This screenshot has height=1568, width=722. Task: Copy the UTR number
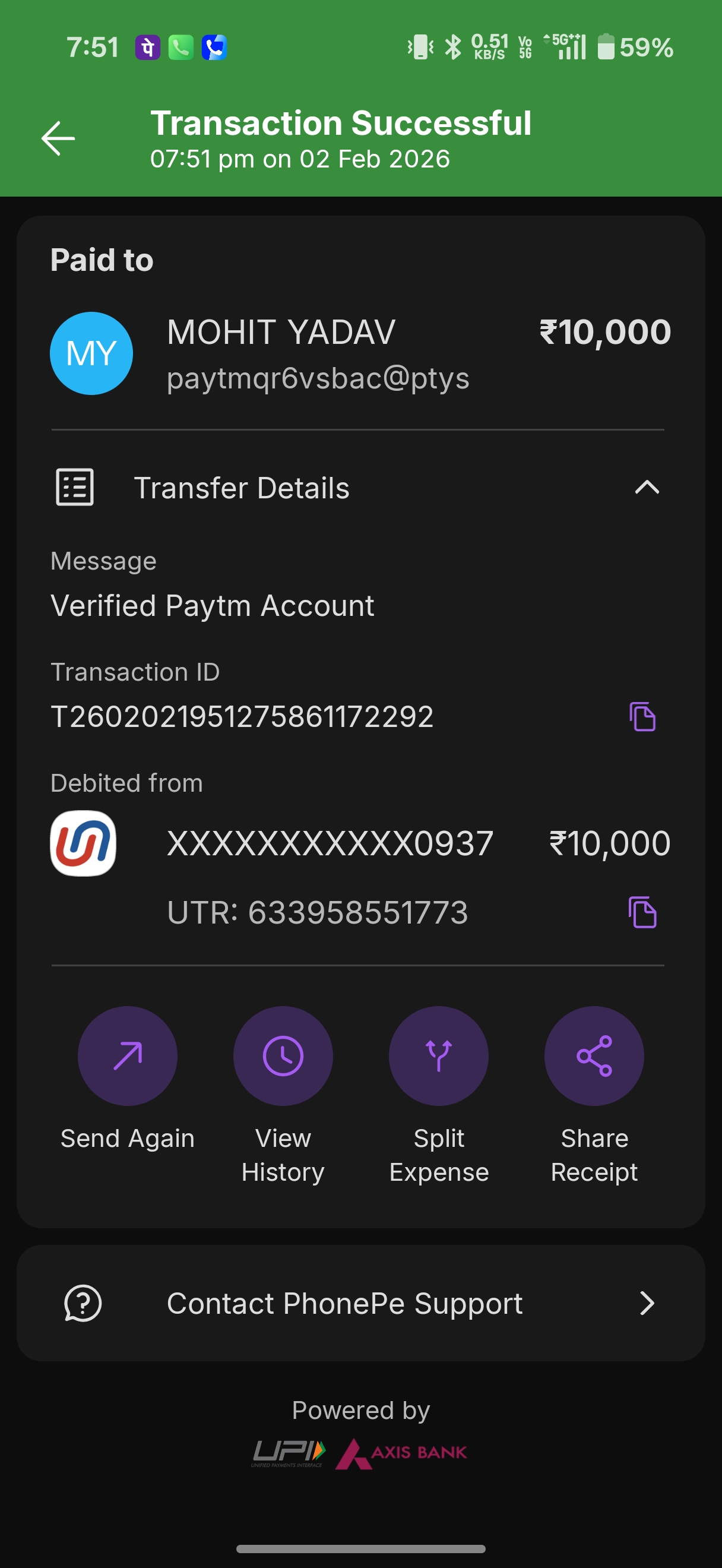tap(642, 912)
